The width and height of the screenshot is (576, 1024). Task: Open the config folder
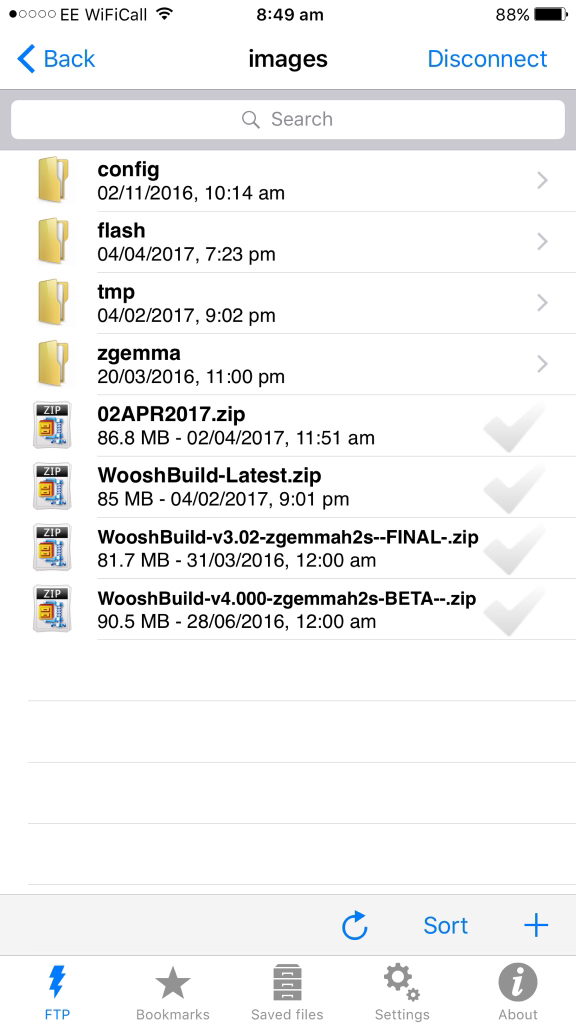(288, 181)
